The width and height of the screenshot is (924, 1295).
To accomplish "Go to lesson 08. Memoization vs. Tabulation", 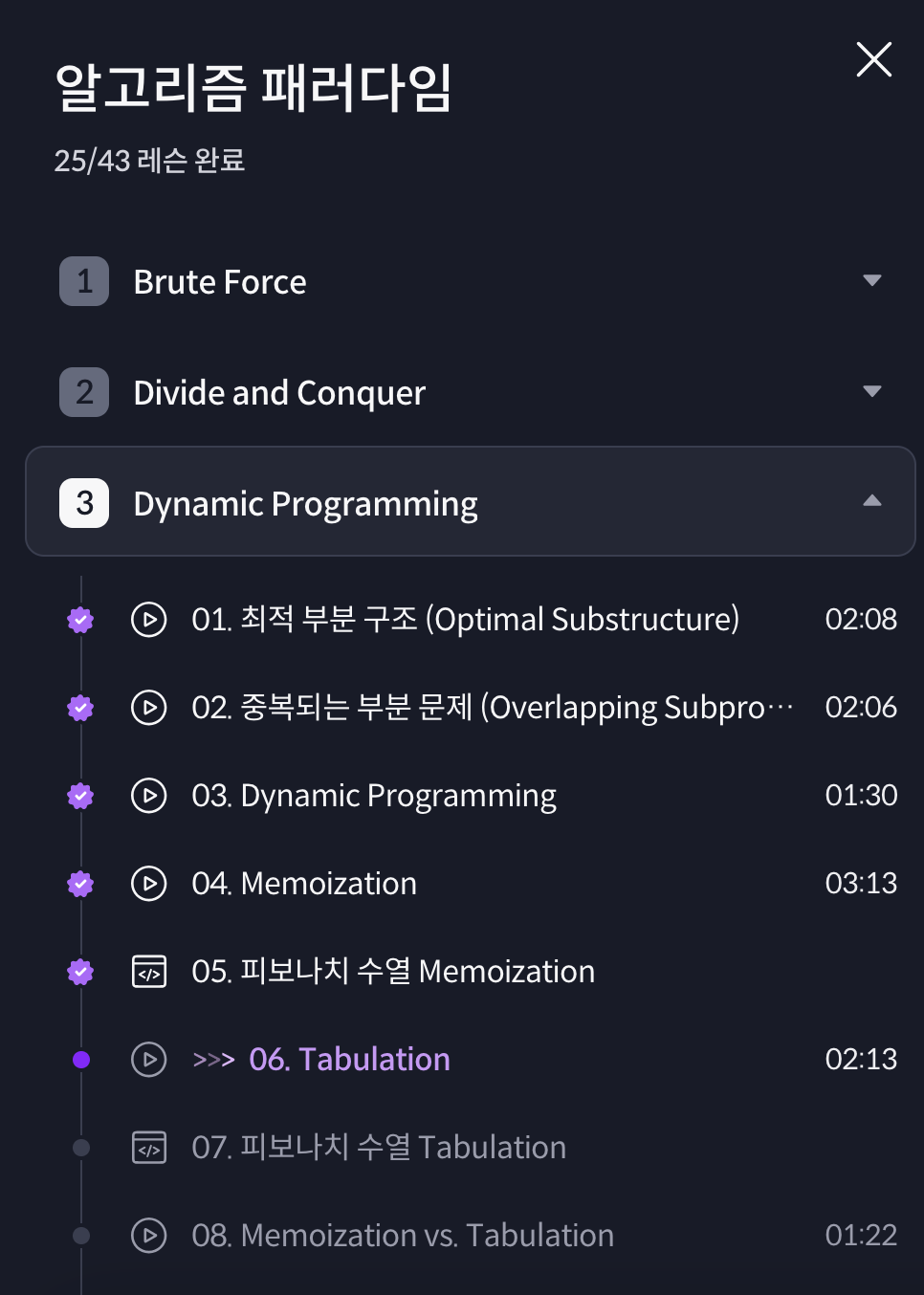I will click(403, 1236).
